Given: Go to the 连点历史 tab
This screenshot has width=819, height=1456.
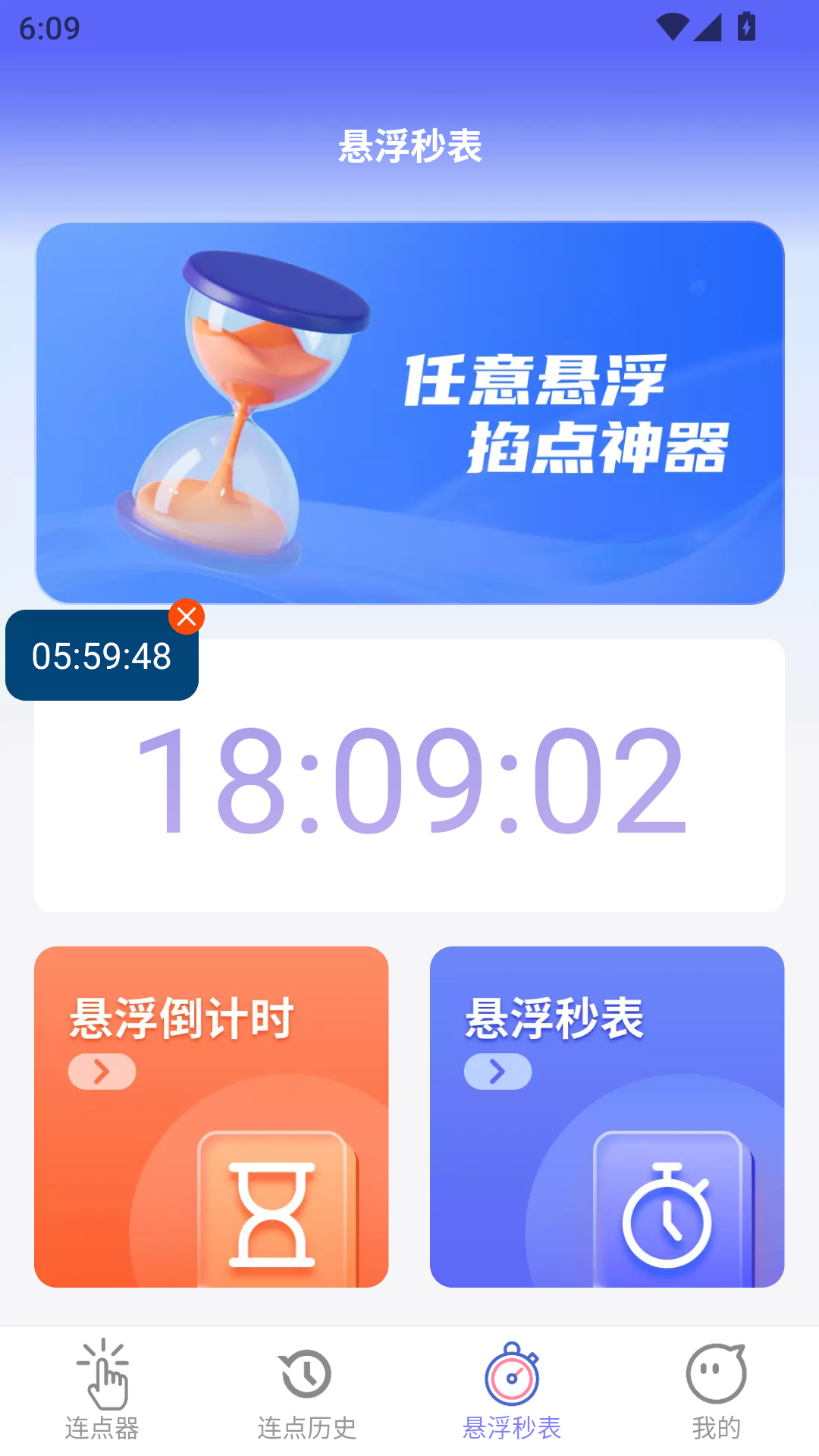Looking at the screenshot, I should [x=306, y=1391].
